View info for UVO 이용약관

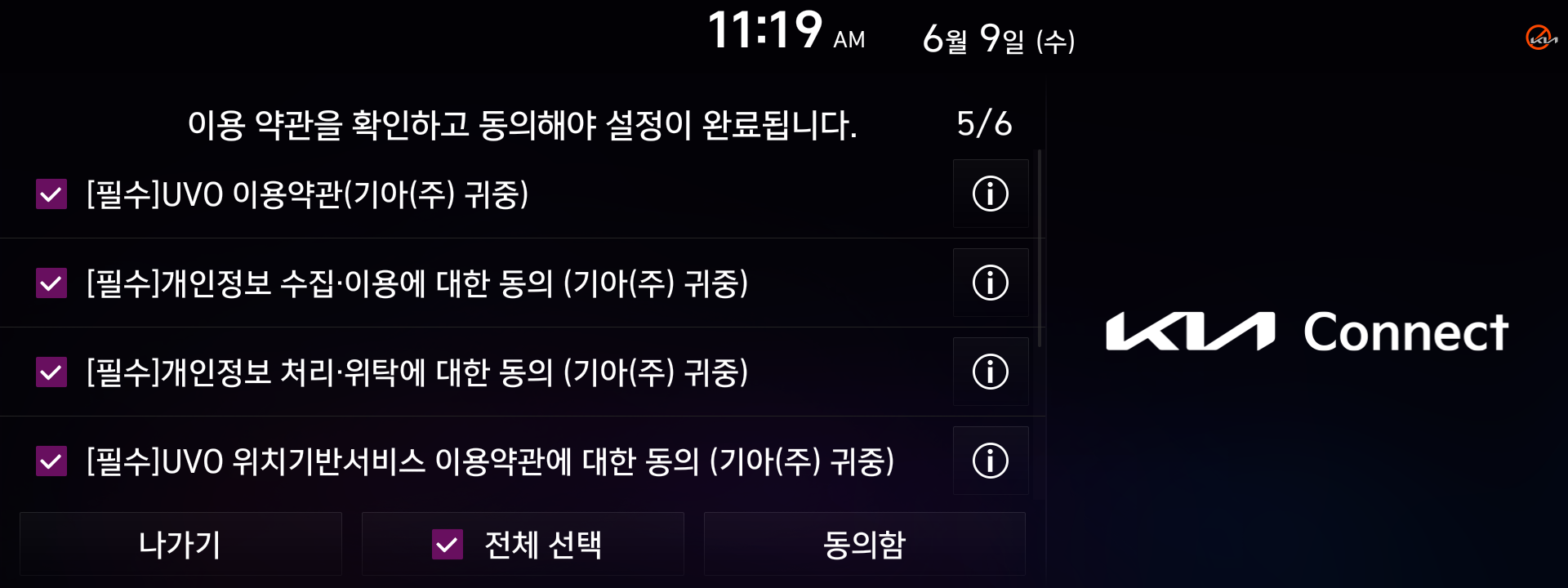[x=990, y=194]
